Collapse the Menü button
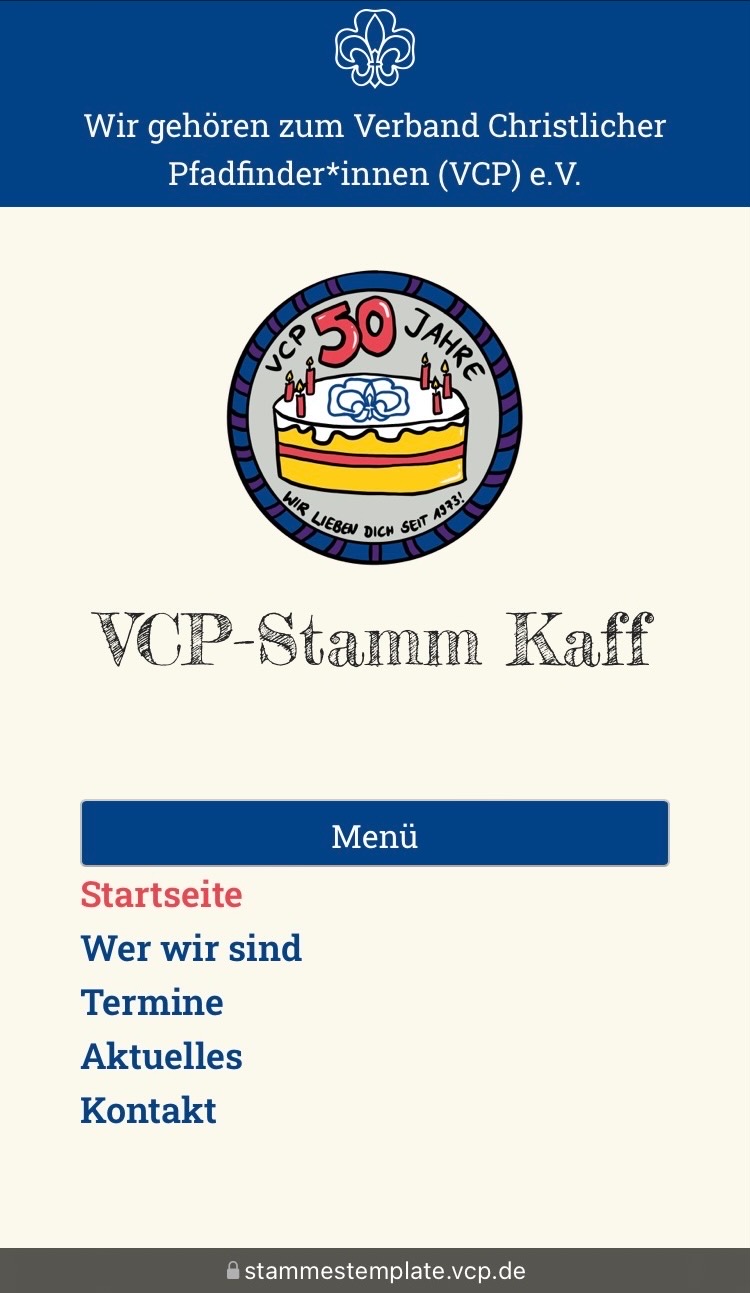 point(374,834)
